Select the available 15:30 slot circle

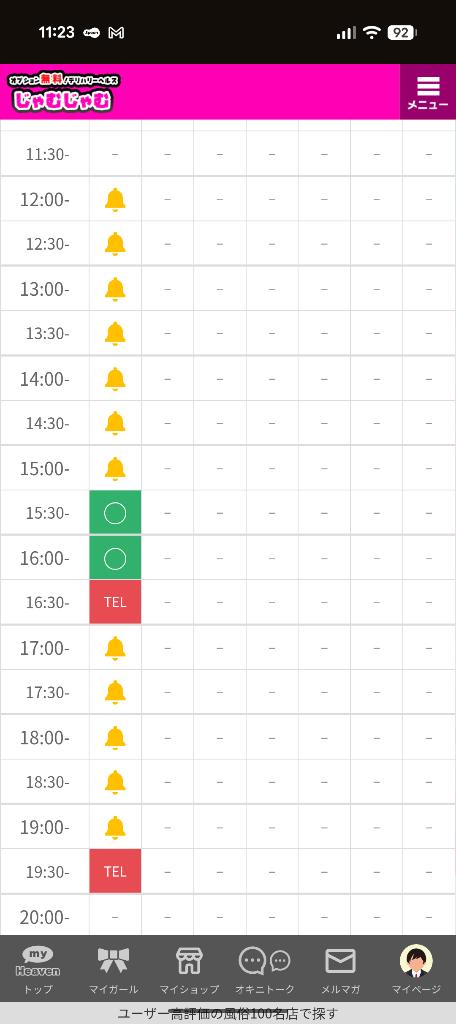[x=115, y=513]
